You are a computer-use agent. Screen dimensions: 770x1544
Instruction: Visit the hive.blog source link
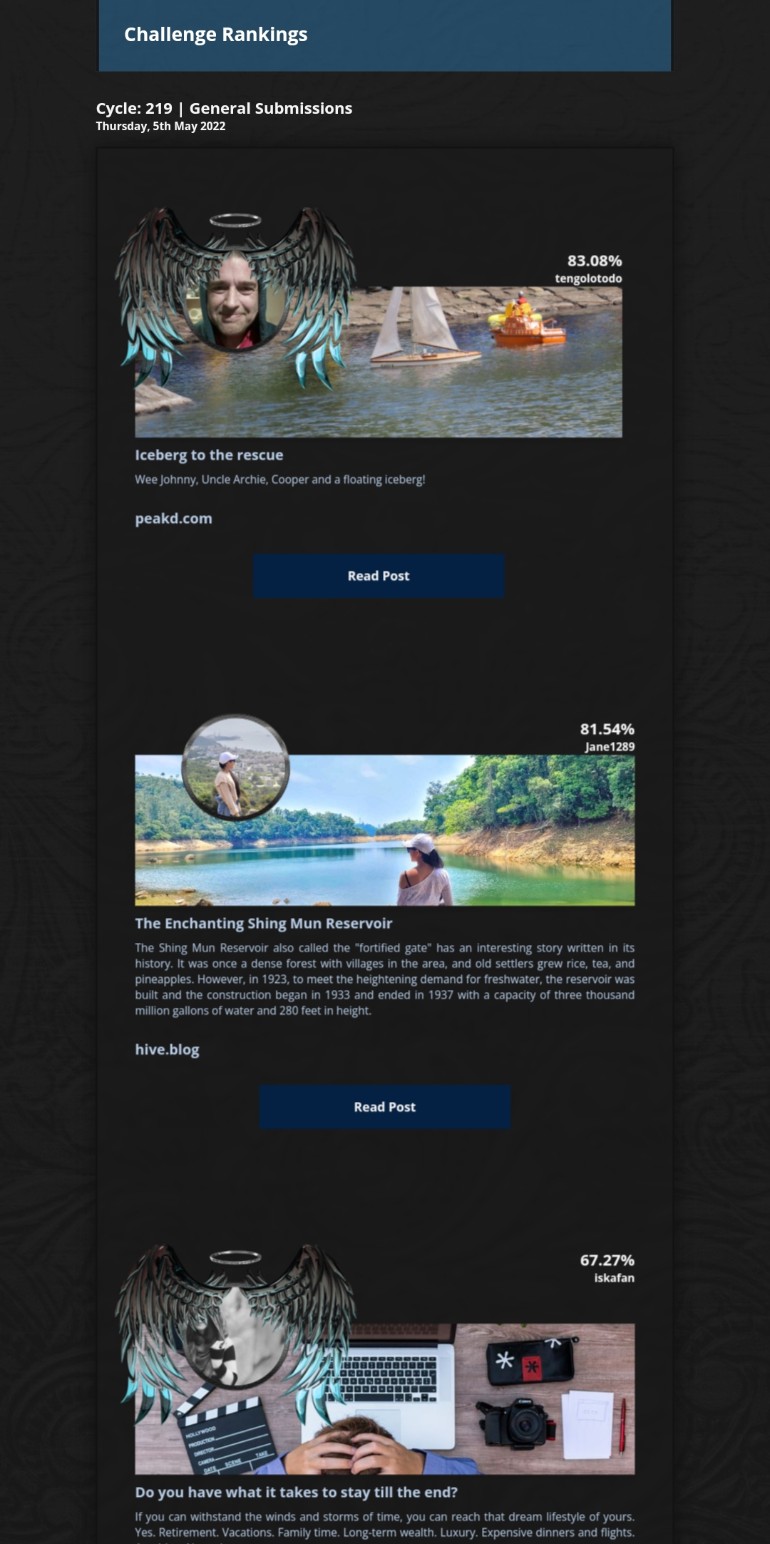167,1049
